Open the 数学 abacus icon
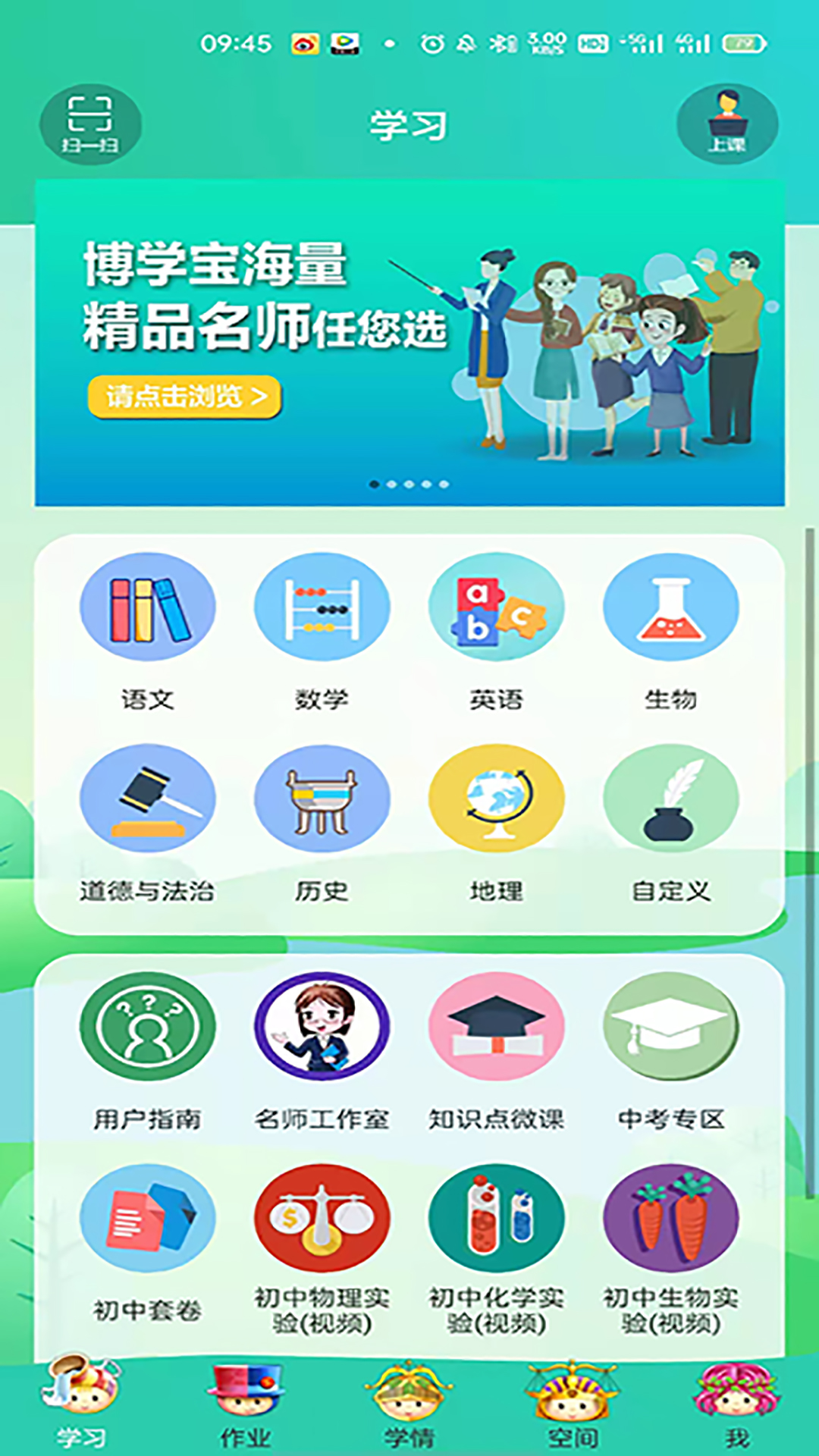The width and height of the screenshot is (819, 1456). click(322, 607)
